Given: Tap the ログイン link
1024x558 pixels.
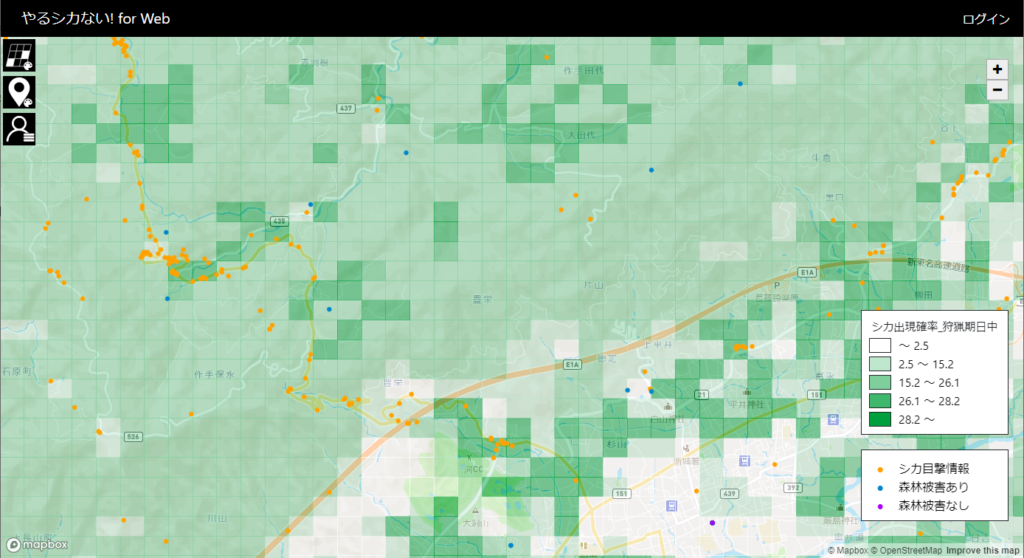Looking at the screenshot, I should (x=985, y=19).
